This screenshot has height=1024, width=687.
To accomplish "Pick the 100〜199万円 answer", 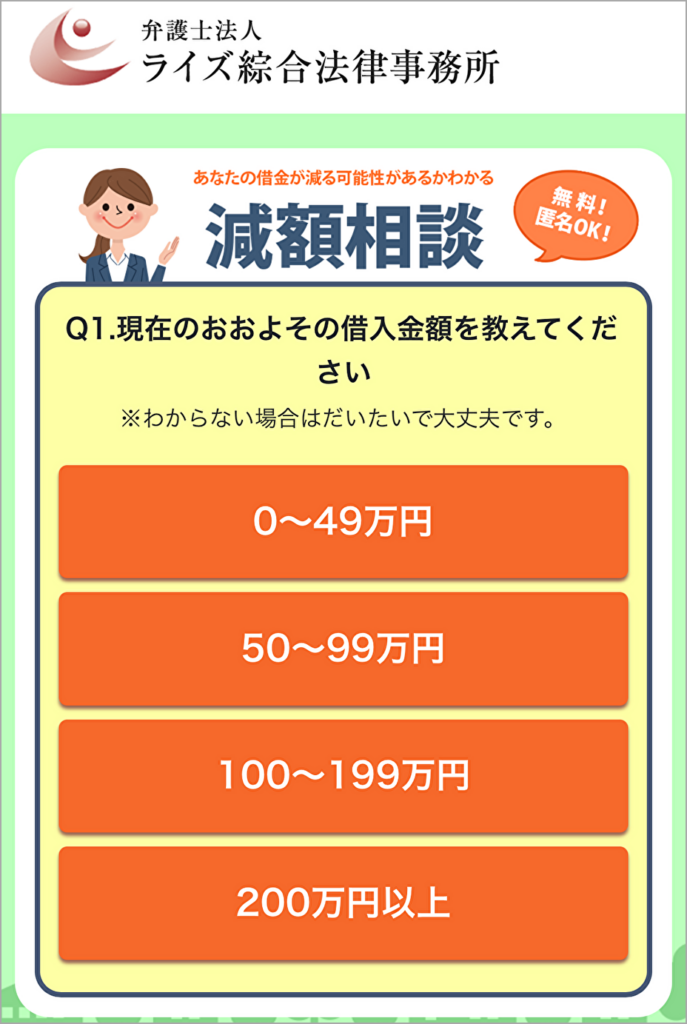I will pos(343,776).
